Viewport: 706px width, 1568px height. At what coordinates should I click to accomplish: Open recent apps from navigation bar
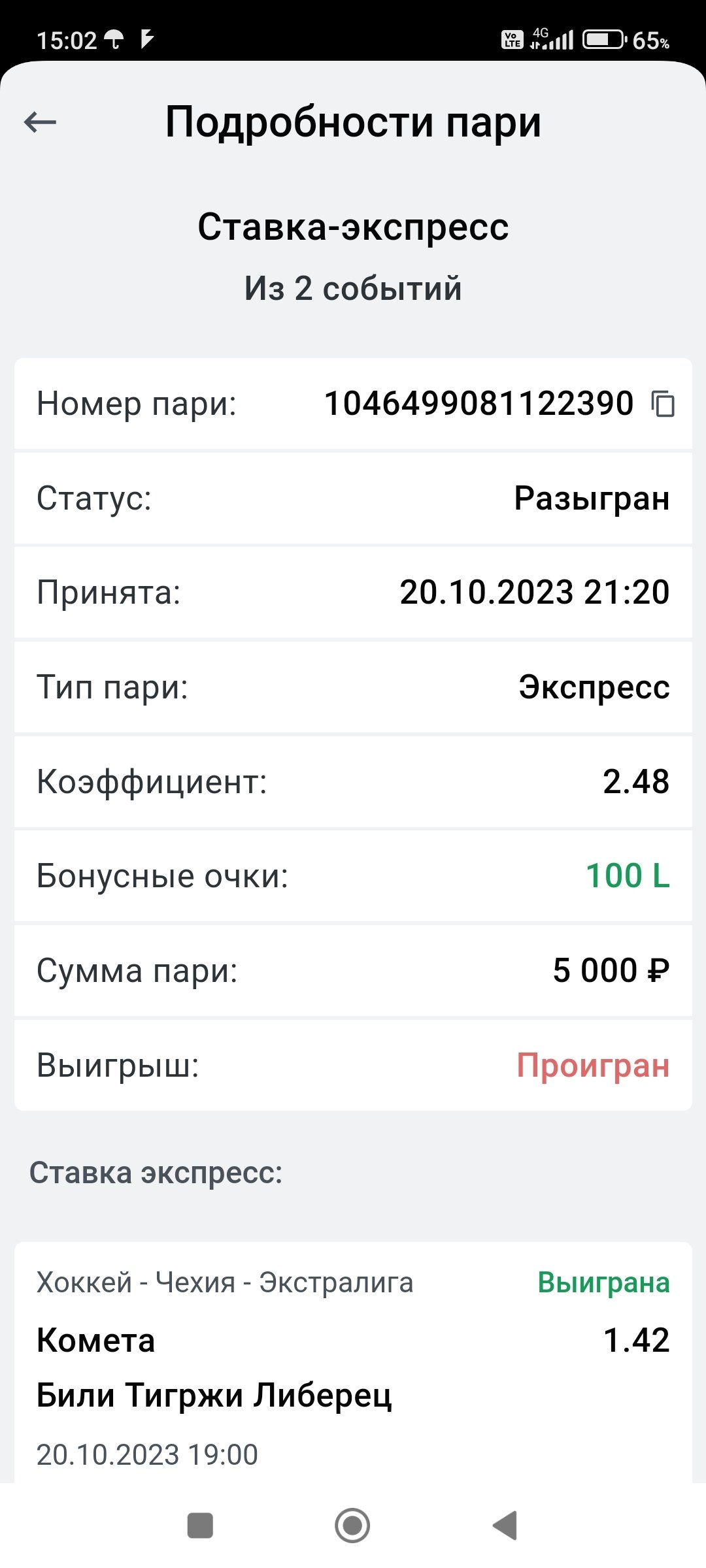point(200,1526)
